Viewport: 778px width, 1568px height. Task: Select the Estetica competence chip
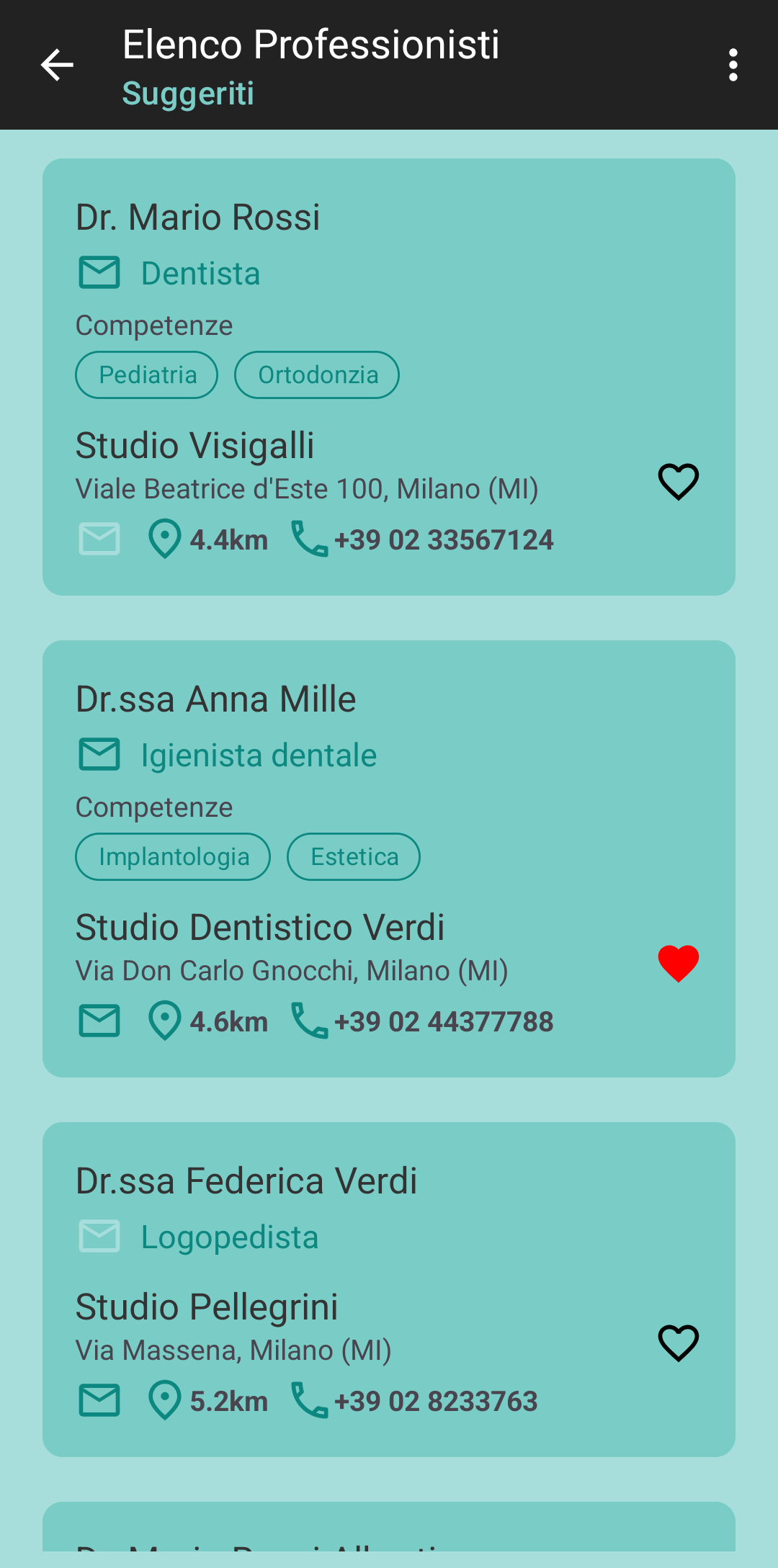click(354, 857)
